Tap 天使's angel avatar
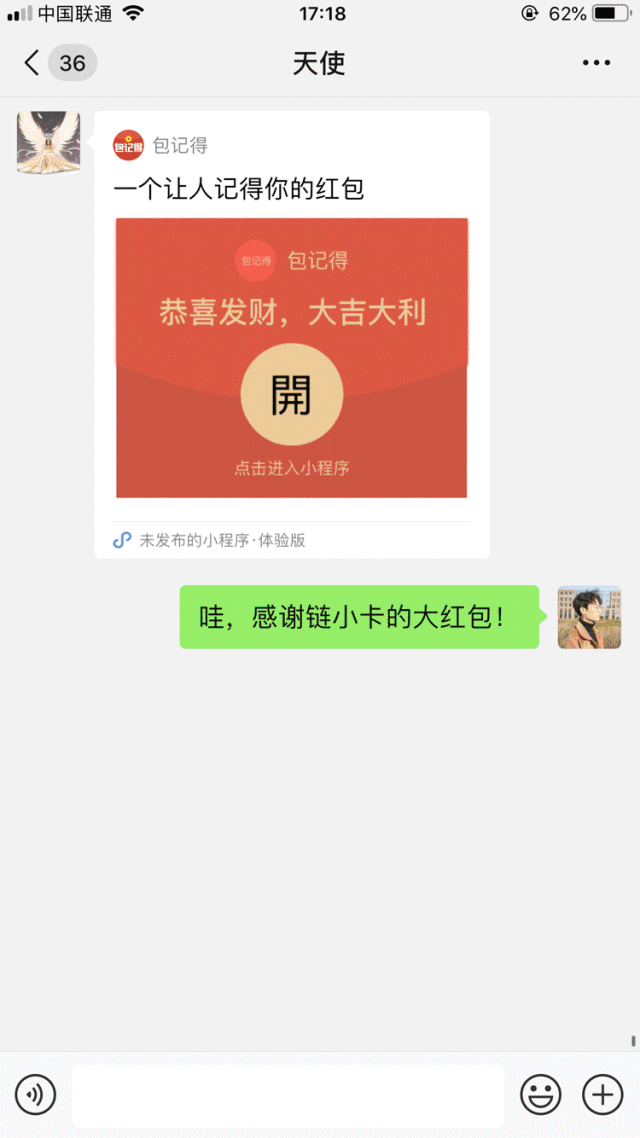The width and height of the screenshot is (640, 1138). (48, 143)
